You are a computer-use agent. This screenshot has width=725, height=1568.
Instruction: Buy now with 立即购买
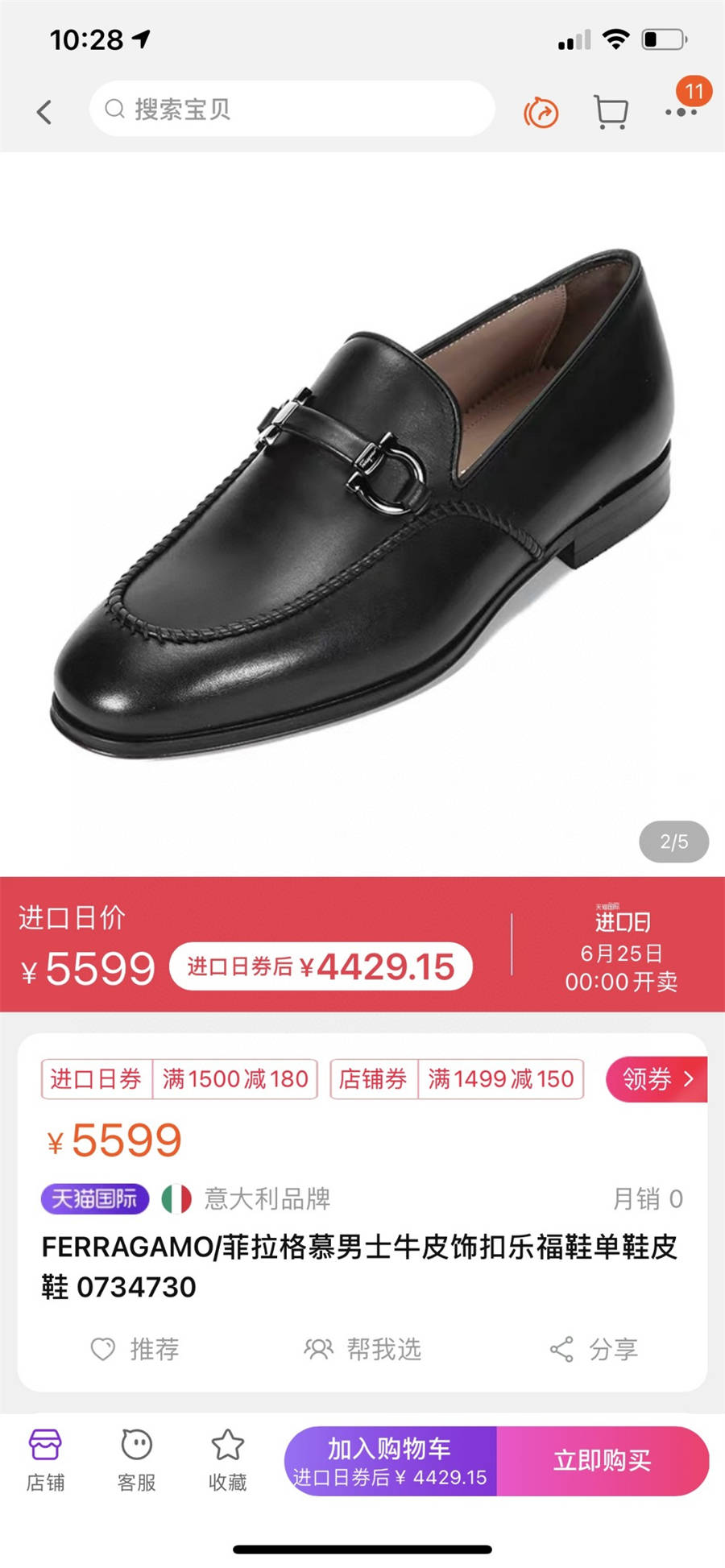pos(603,1461)
